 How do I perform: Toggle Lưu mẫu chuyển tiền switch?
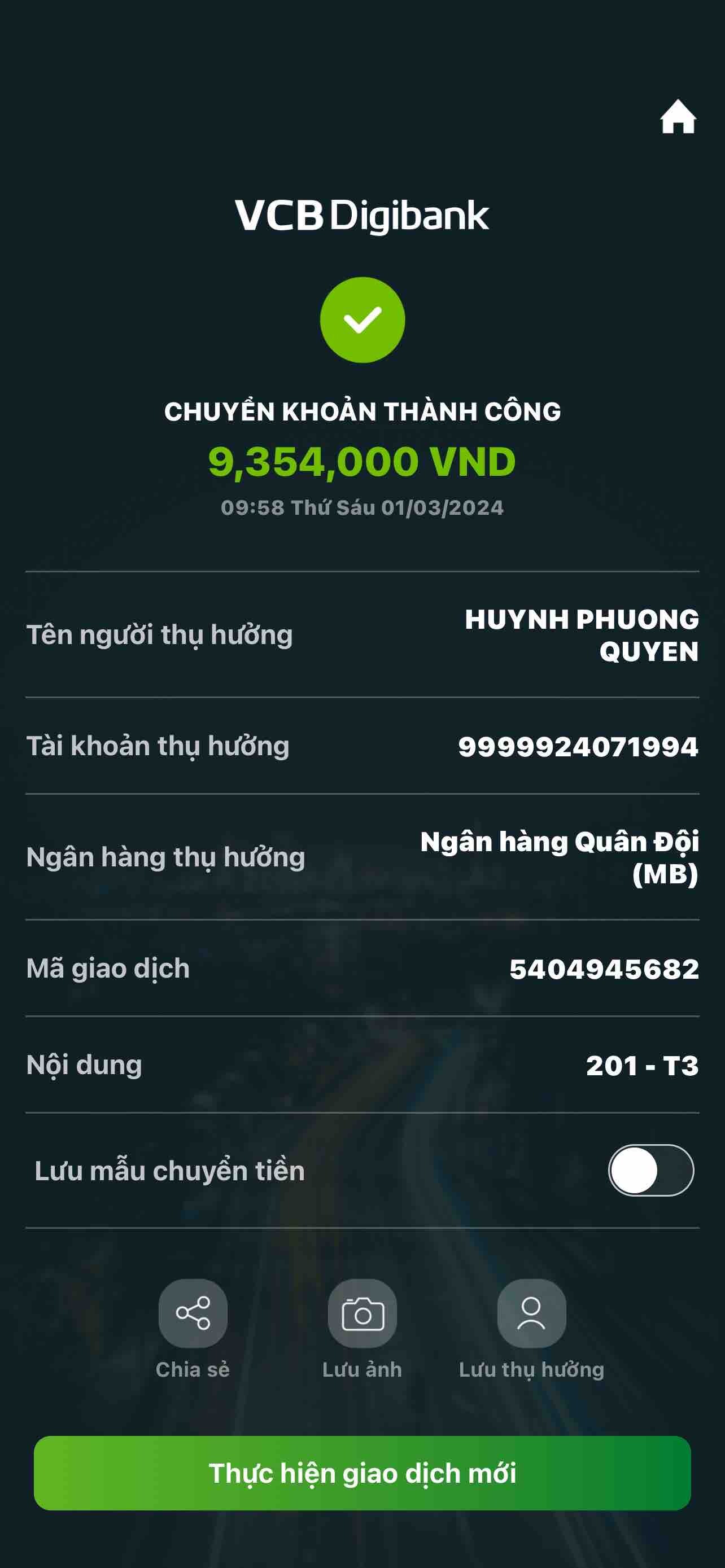click(650, 1170)
